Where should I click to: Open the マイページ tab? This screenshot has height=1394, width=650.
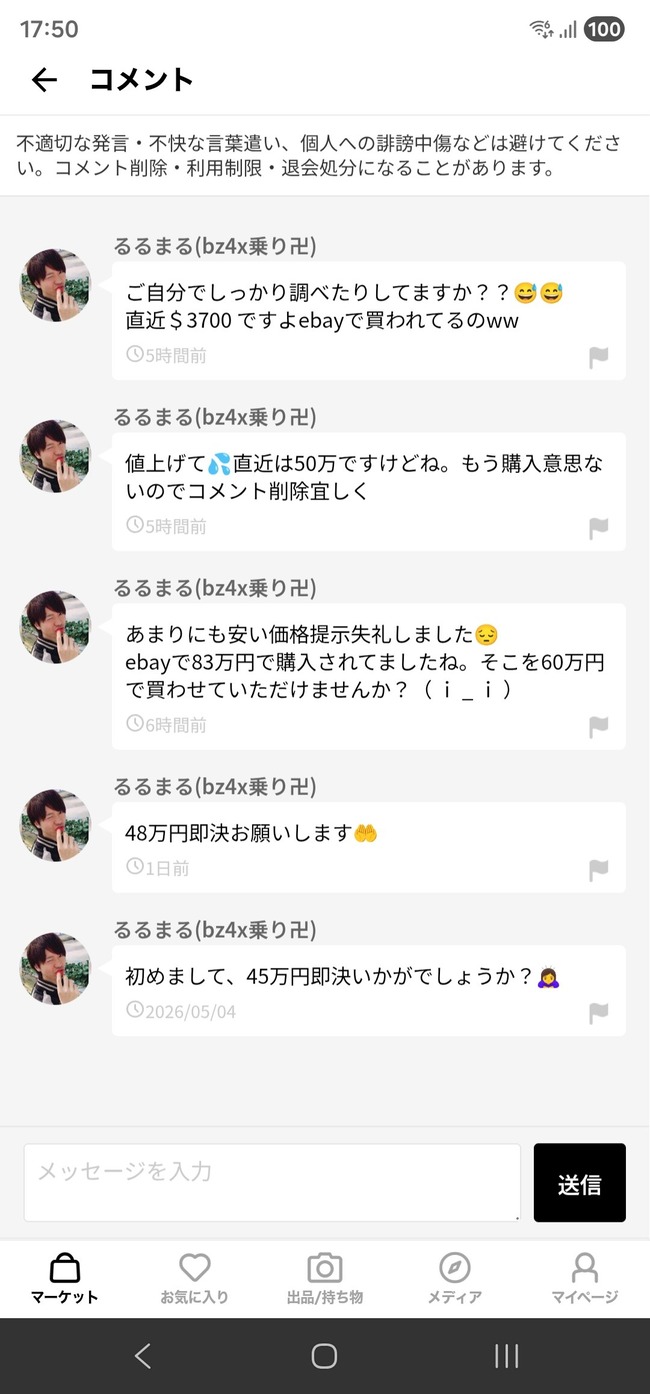(585, 1278)
